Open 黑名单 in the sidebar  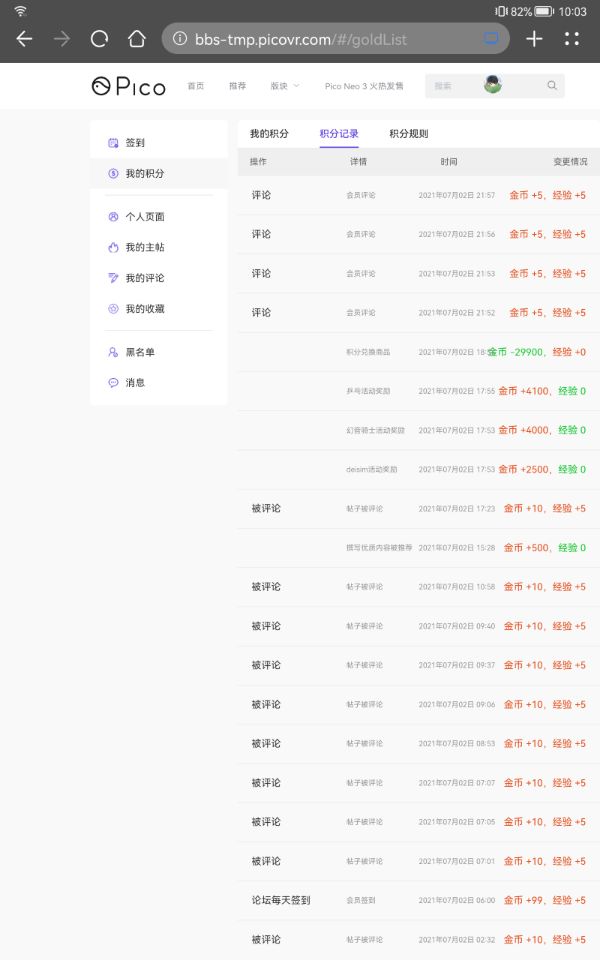pyautogui.click(x=139, y=352)
